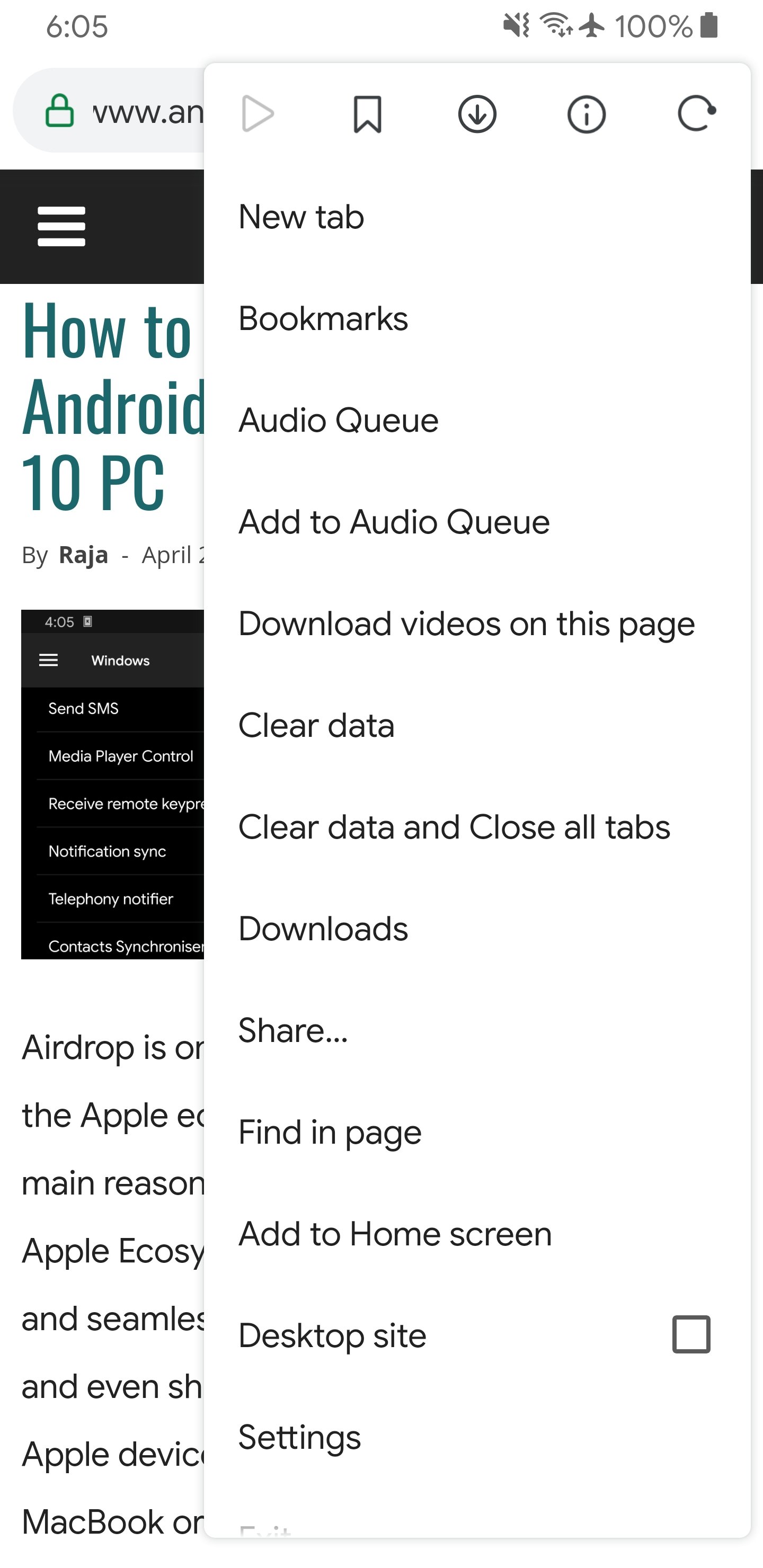The width and height of the screenshot is (763, 1568).
Task: Open the website's hamburger menu
Action: (x=61, y=226)
